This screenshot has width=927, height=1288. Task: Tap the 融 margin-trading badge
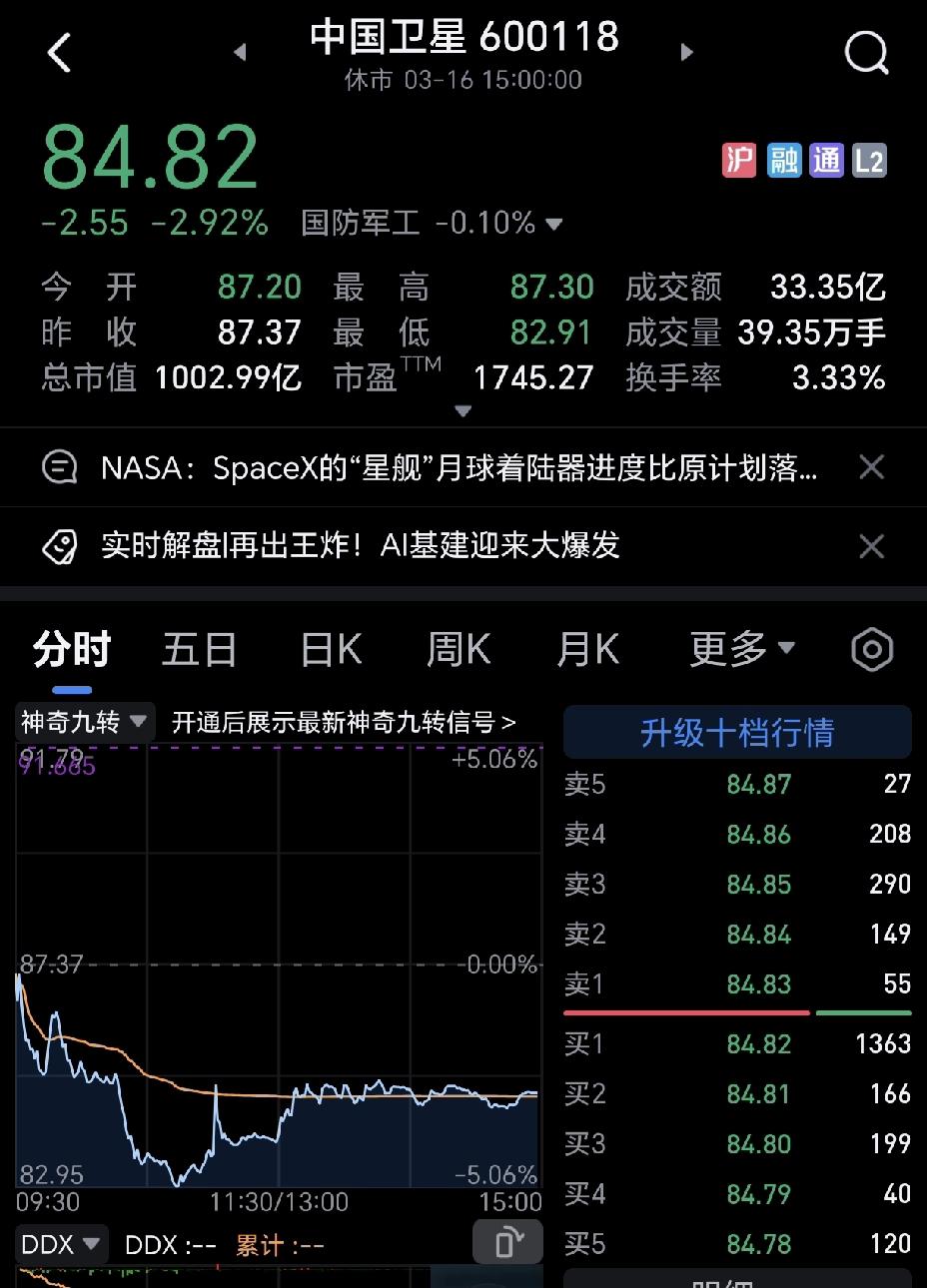point(783,160)
